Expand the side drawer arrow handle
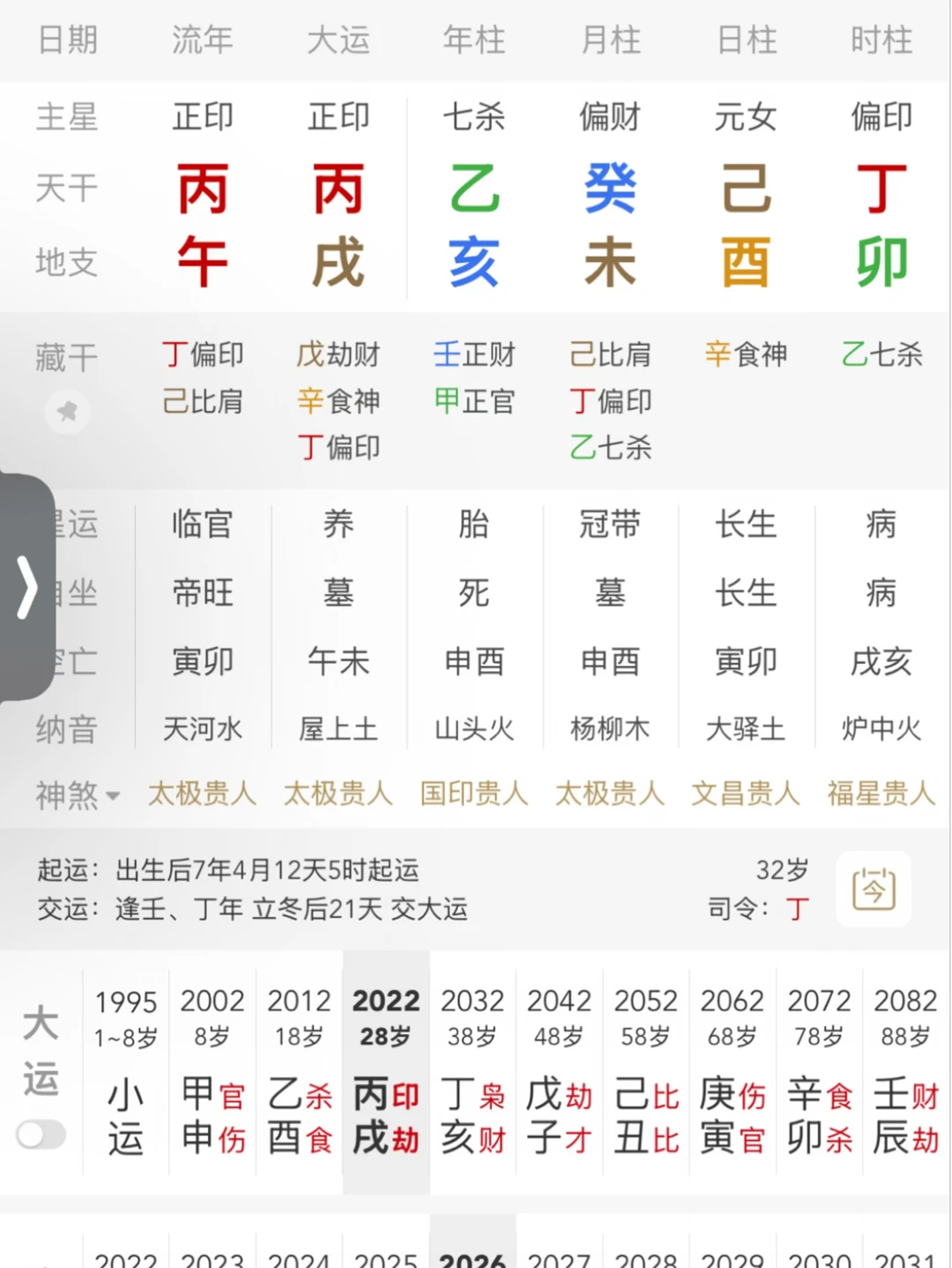This screenshot has width=952, height=1268. (x=26, y=587)
